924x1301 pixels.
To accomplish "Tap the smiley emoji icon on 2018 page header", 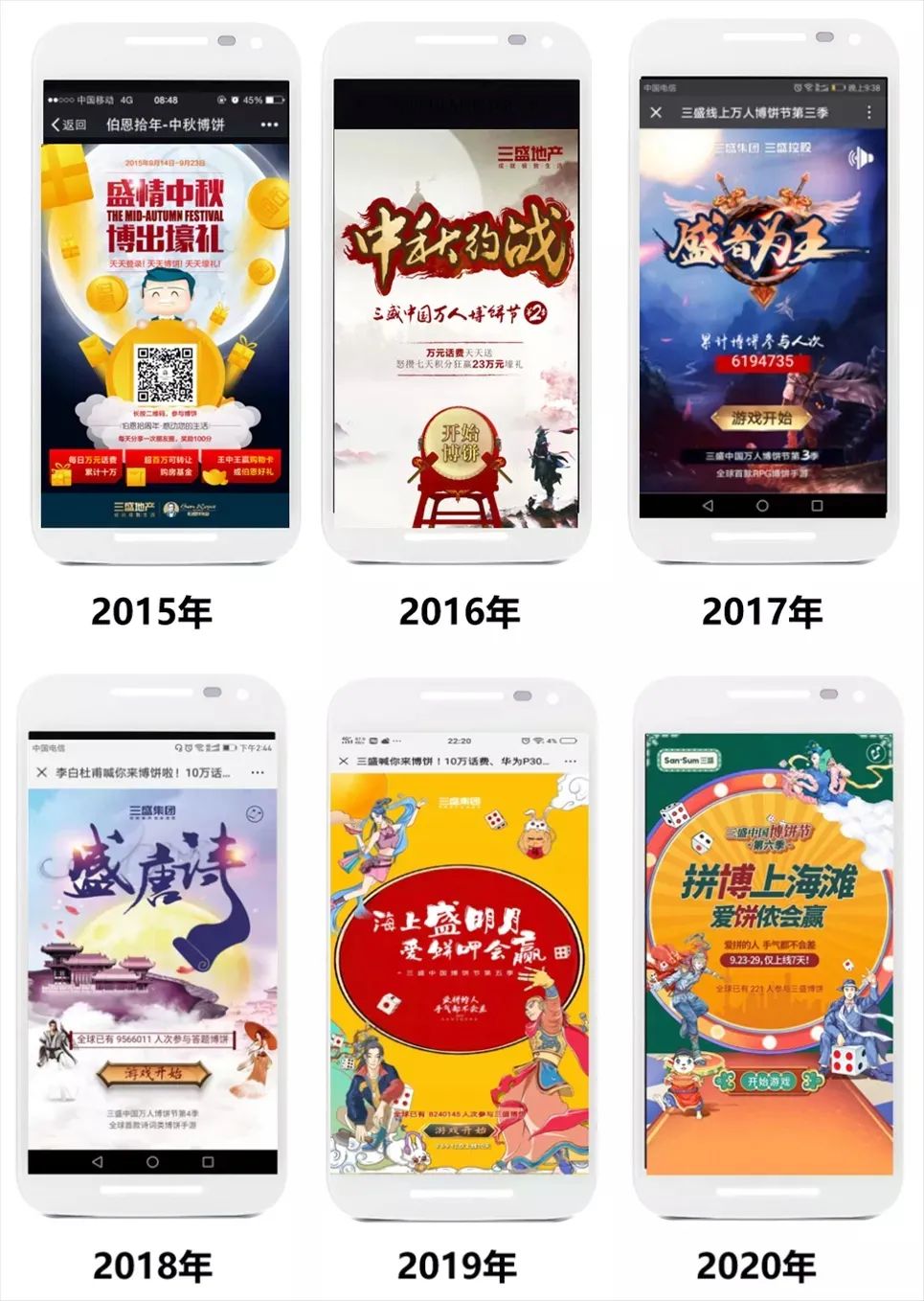I will point(256,812).
